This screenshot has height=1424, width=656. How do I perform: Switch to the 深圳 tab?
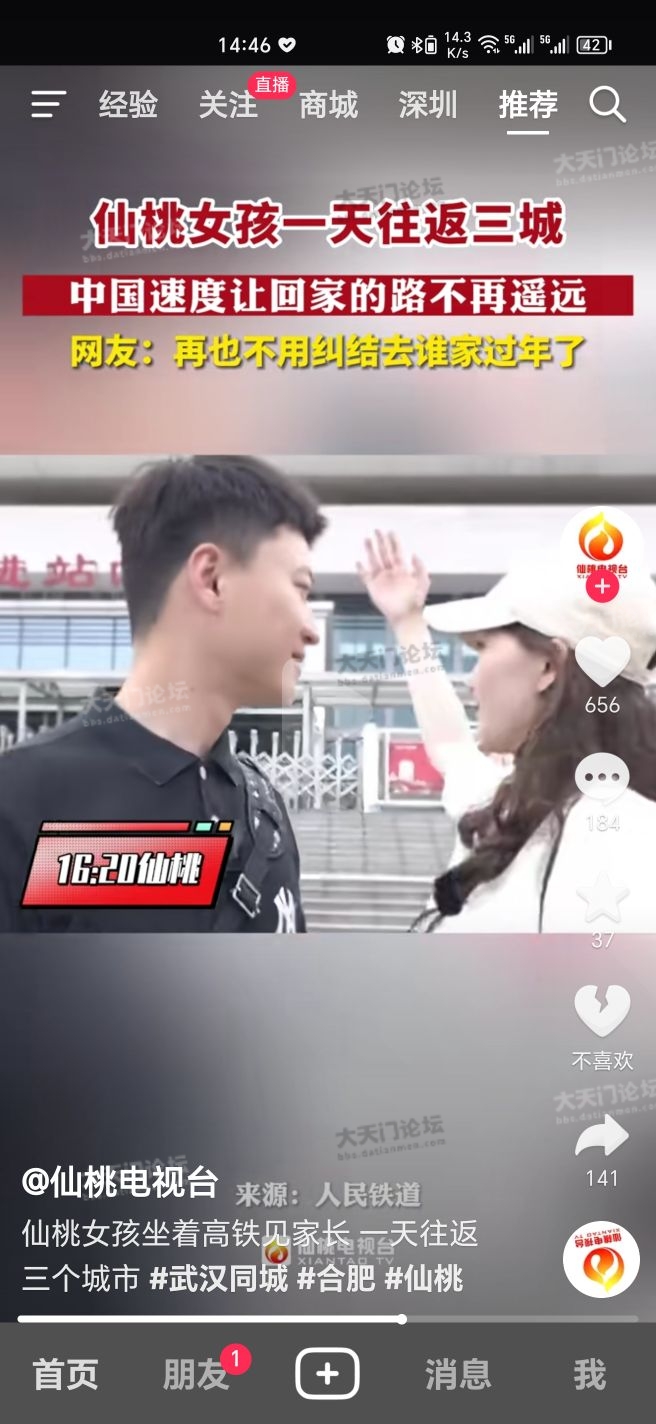[x=428, y=104]
